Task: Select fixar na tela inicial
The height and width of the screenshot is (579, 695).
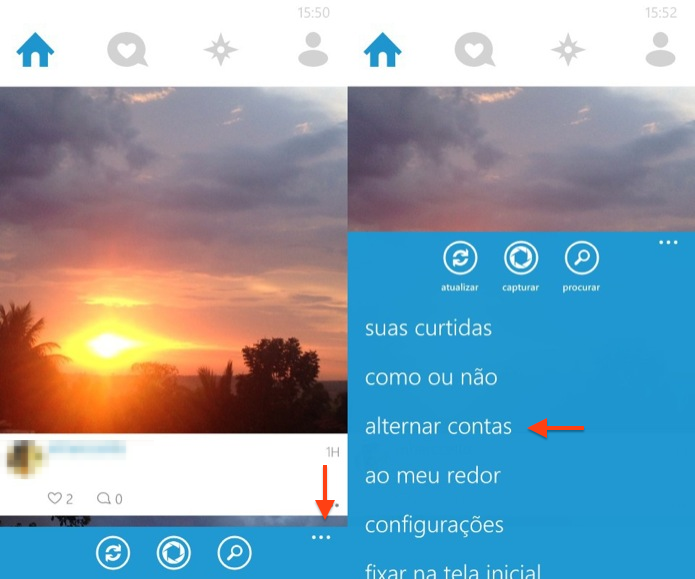Action: point(453,570)
